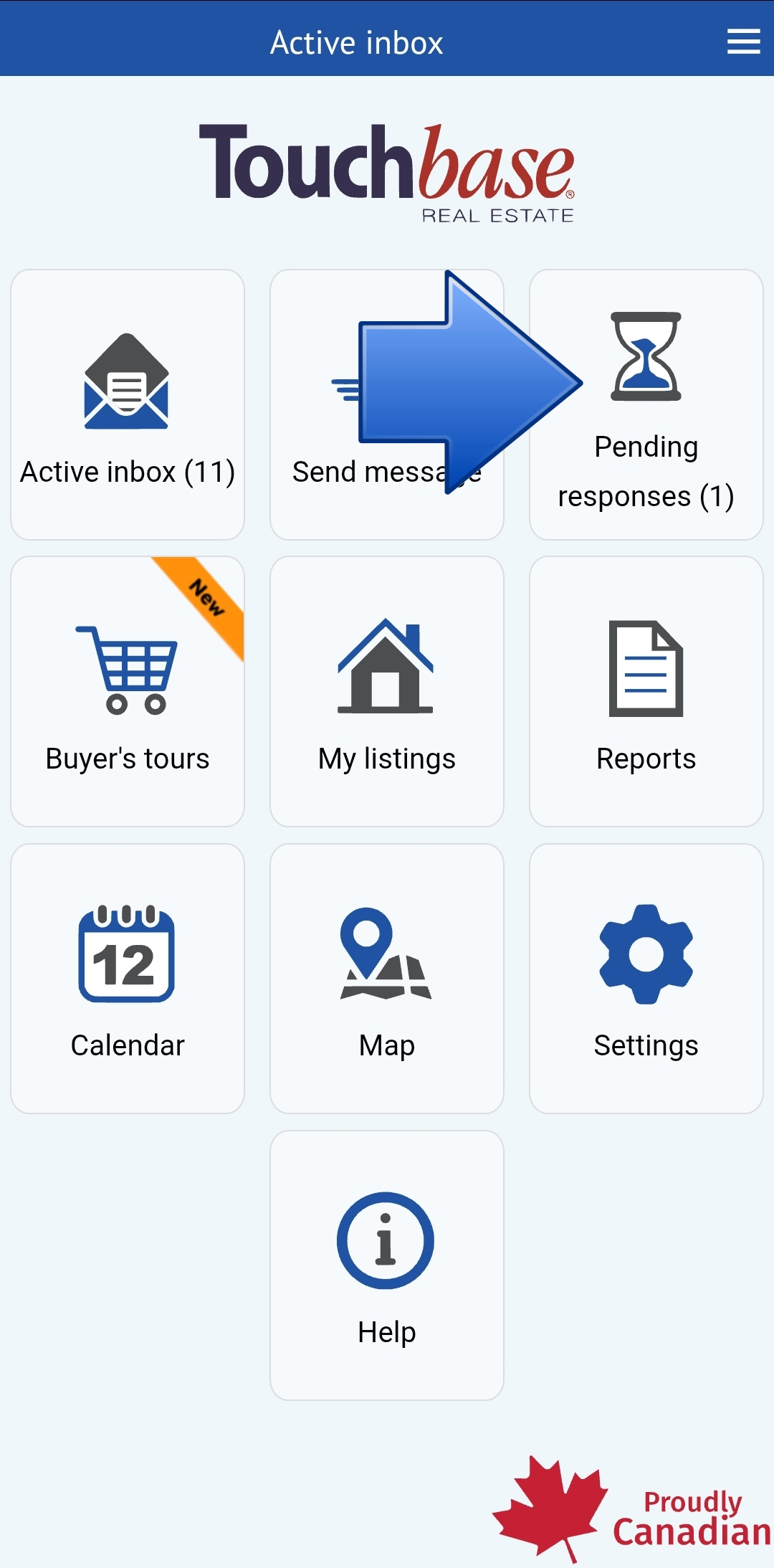Open the Map tile
The image size is (774, 1568).
click(387, 978)
